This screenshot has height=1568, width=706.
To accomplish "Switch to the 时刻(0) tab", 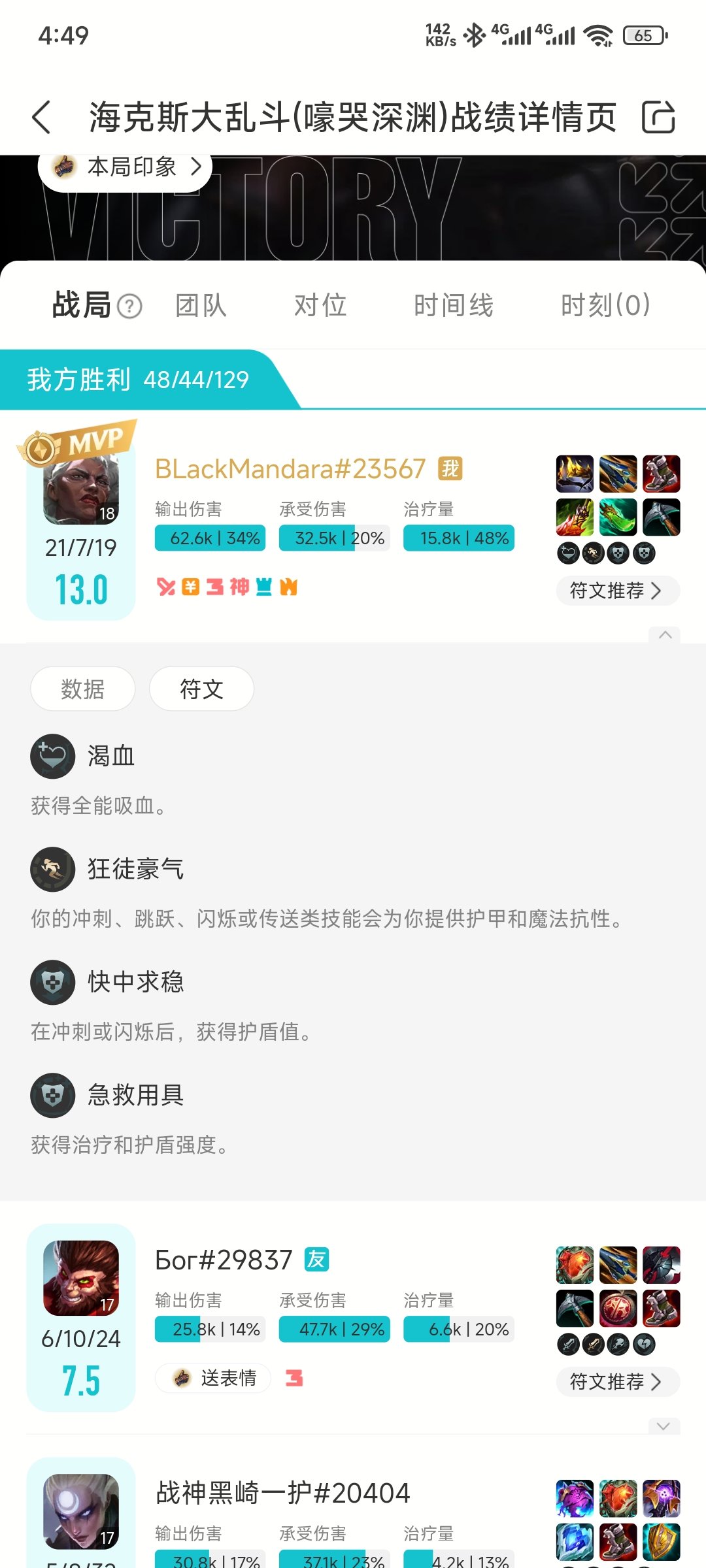I will [605, 305].
